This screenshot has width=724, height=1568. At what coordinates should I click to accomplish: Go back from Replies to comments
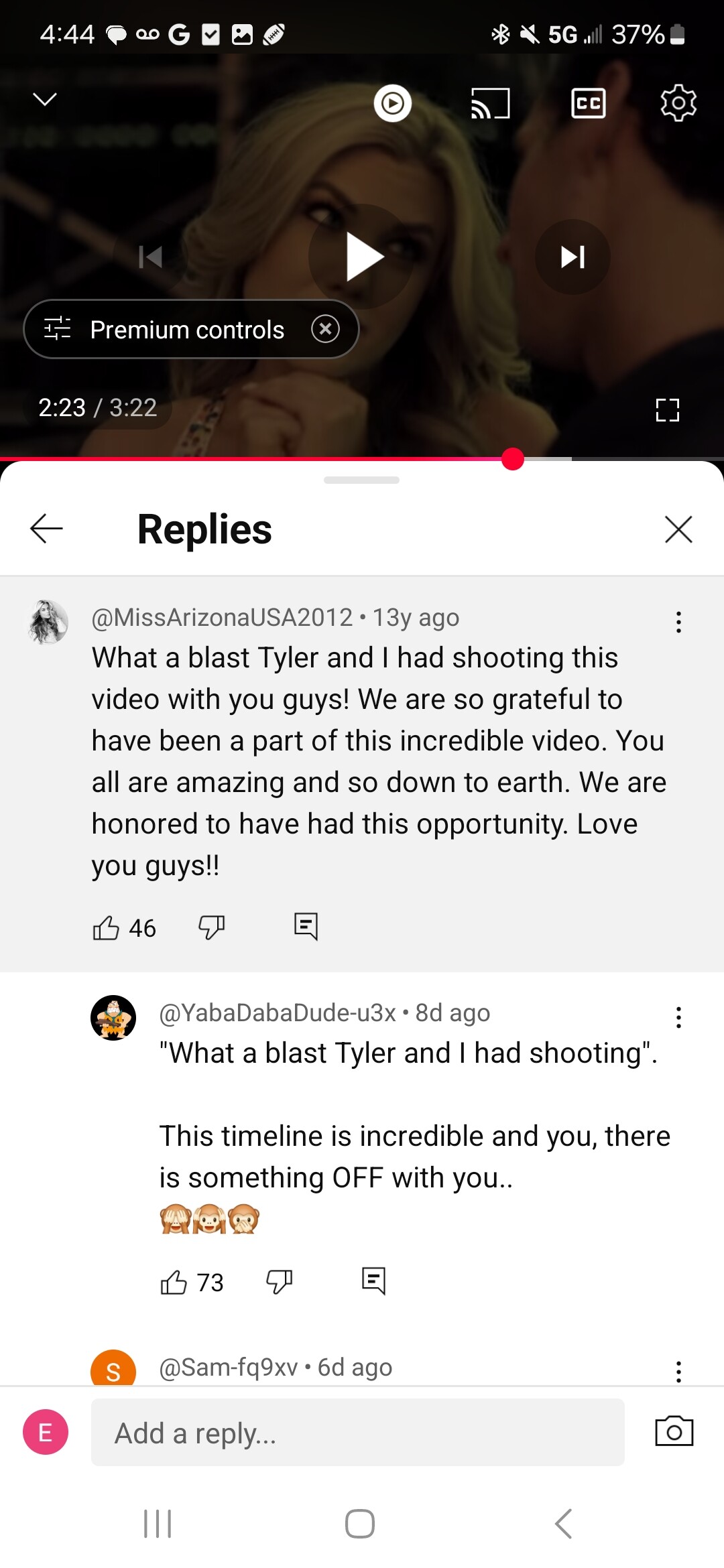click(x=46, y=529)
